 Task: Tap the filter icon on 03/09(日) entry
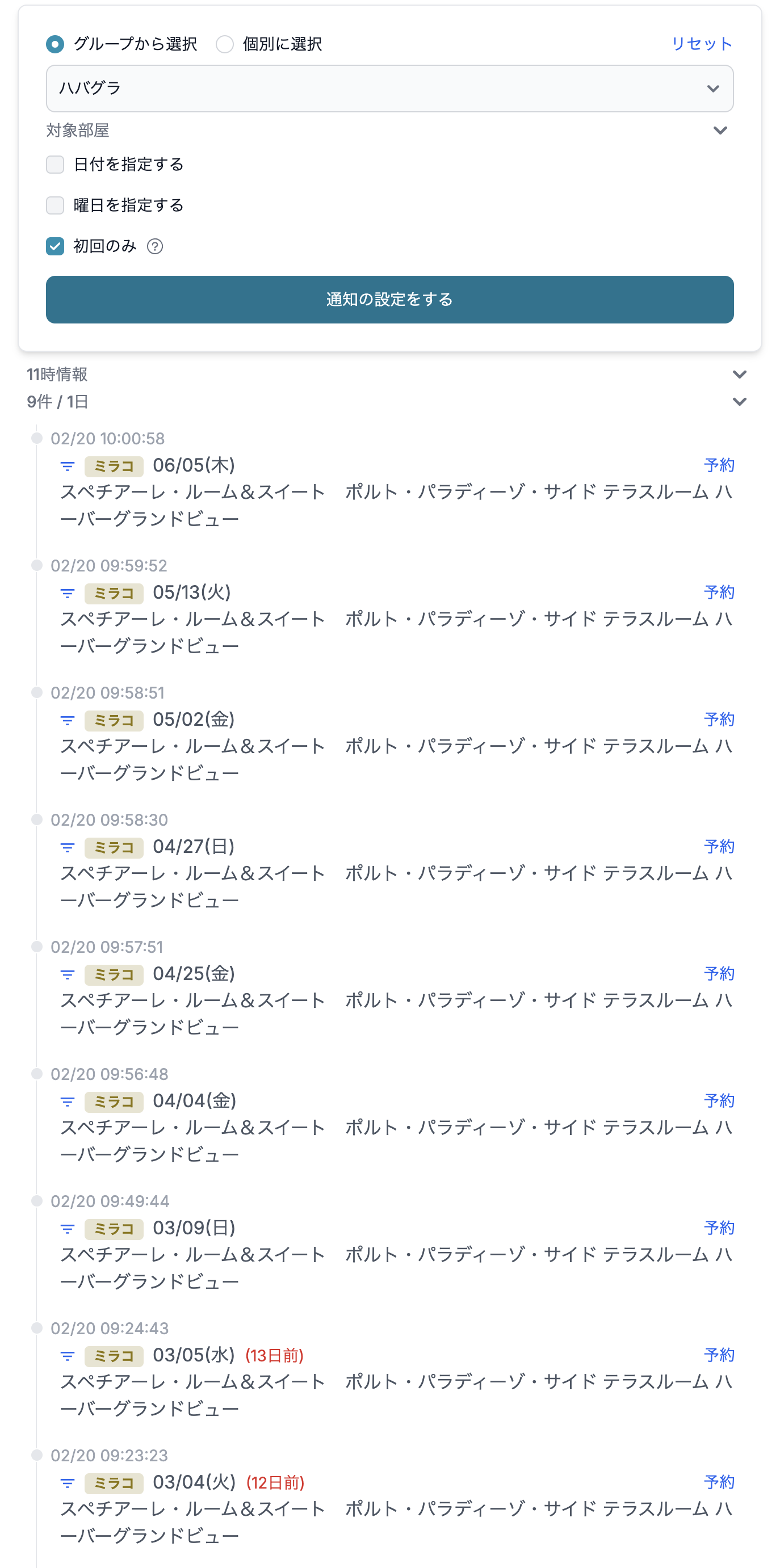point(68,1229)
